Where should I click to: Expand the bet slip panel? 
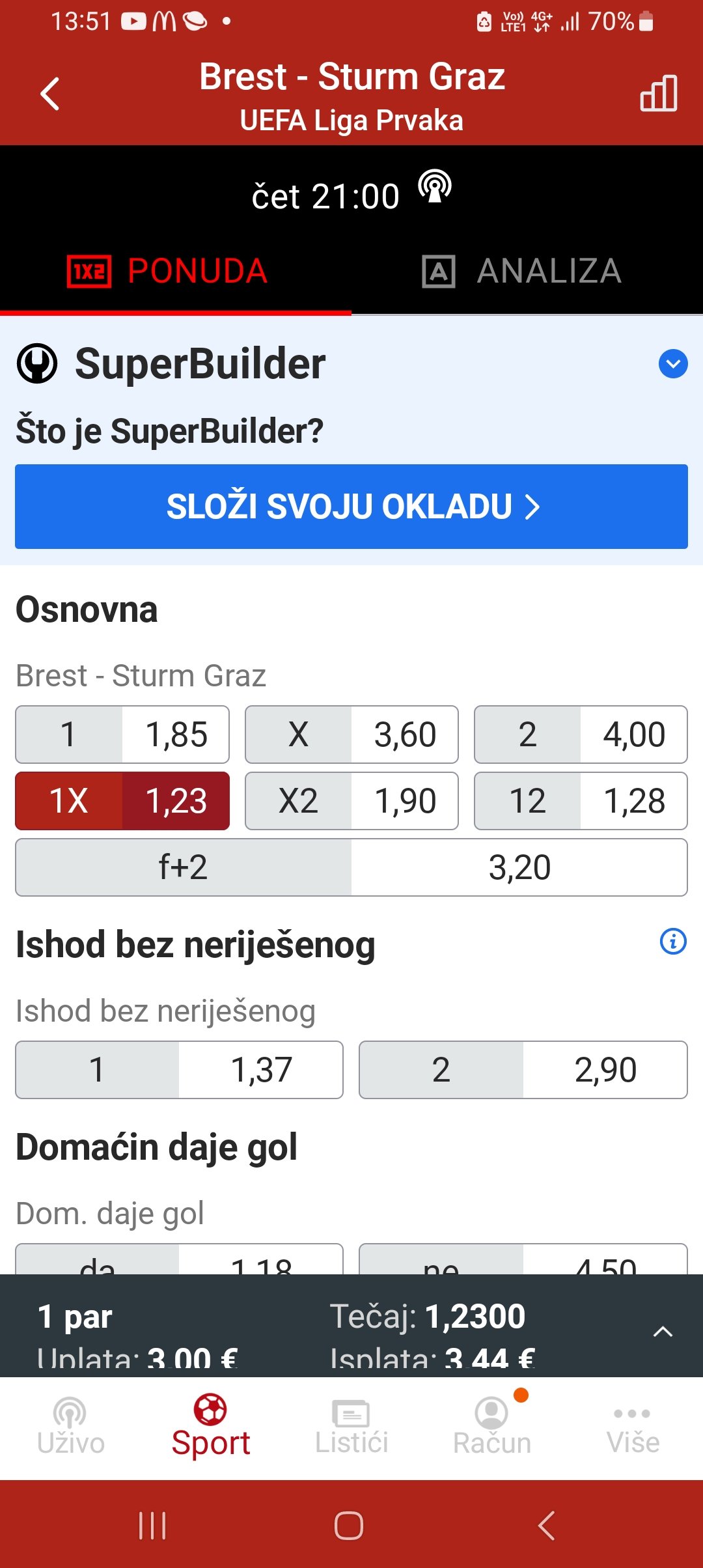click(x=662, y=1332)
